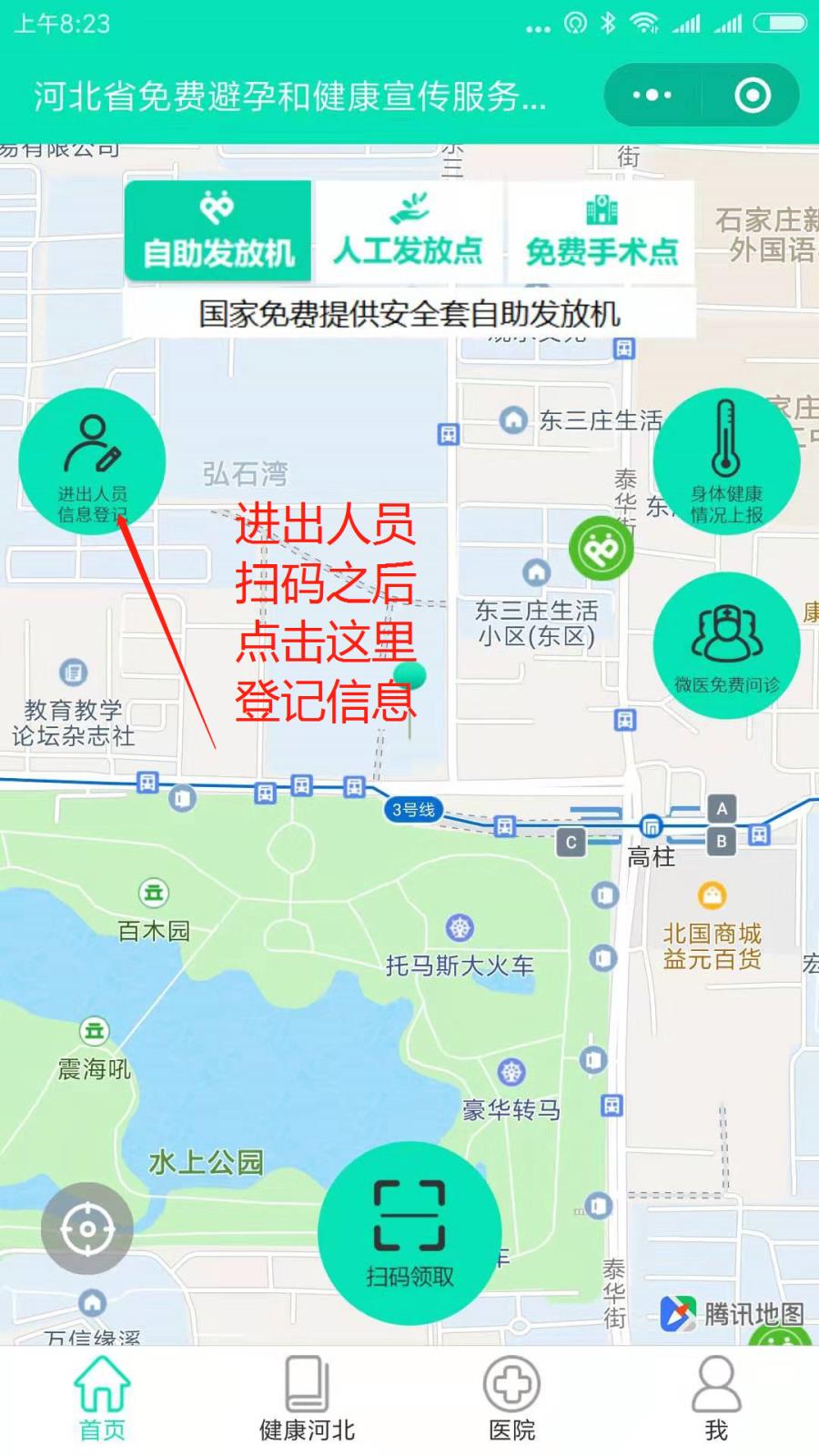Open the 我 profile tab

tap(716, 1399)
